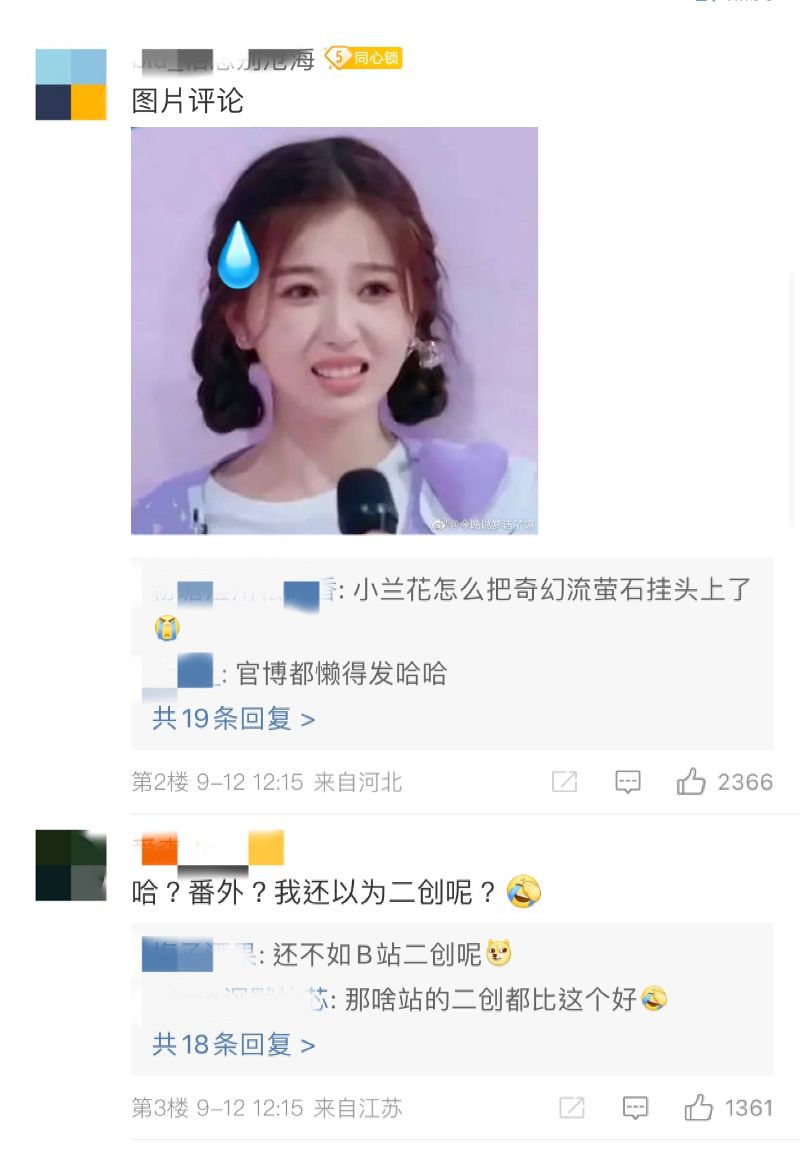The height and width of the screenshot is (1150, 800).
Task: Like the 第3楼 comment with 1361 likes
Action: click(698, 1108)
